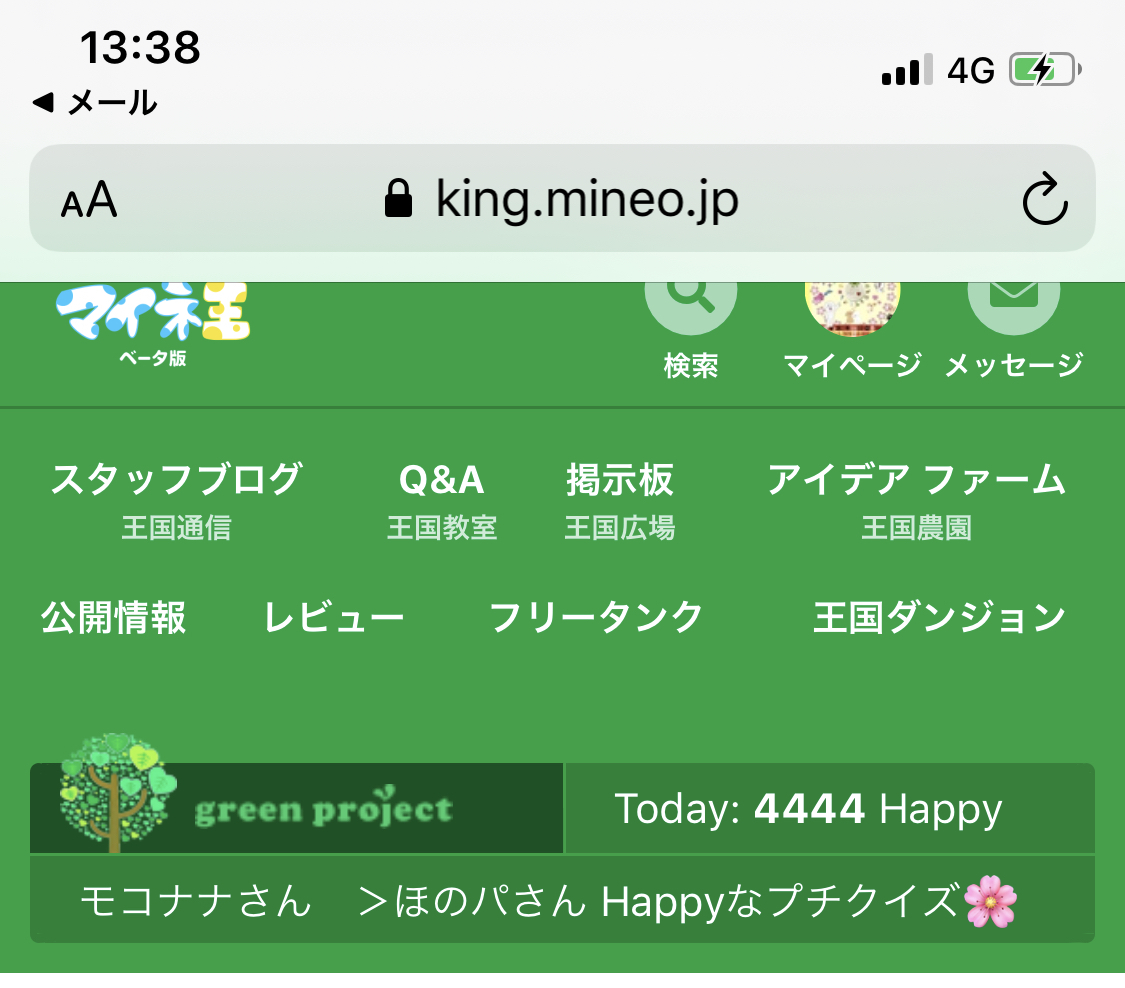Reload the page in Safari
Viewport: 1125px width, 988px height.
coord(1045,199)
